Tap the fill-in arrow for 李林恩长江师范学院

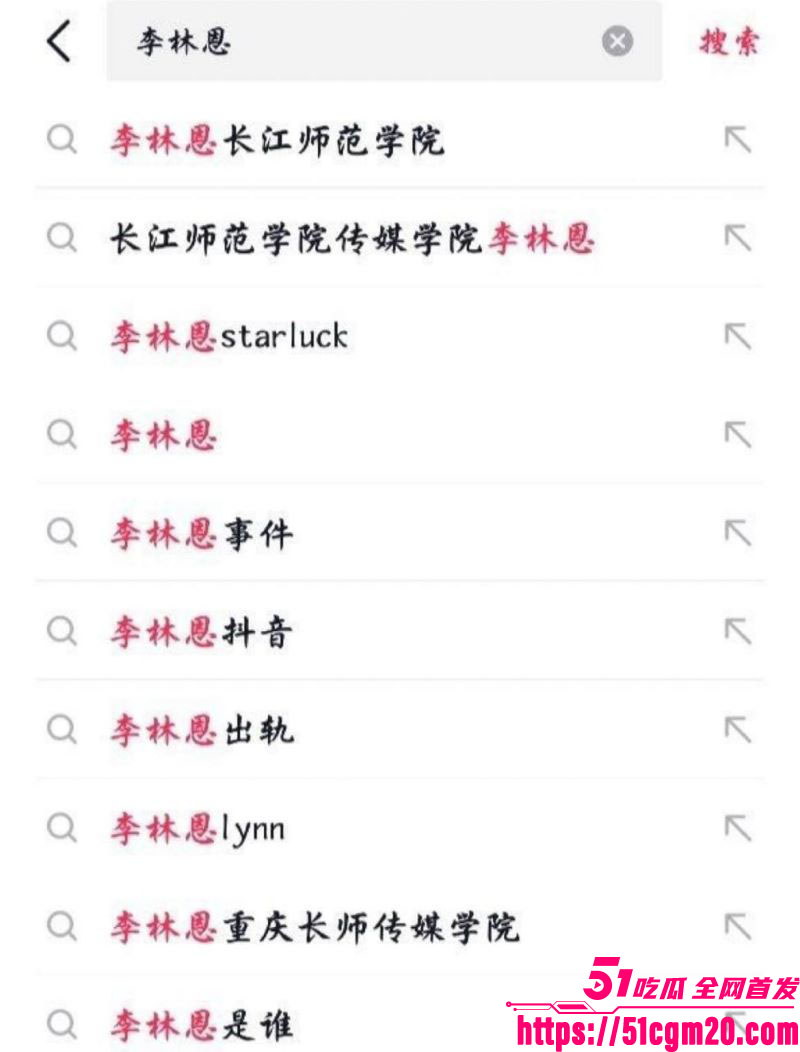737,139
